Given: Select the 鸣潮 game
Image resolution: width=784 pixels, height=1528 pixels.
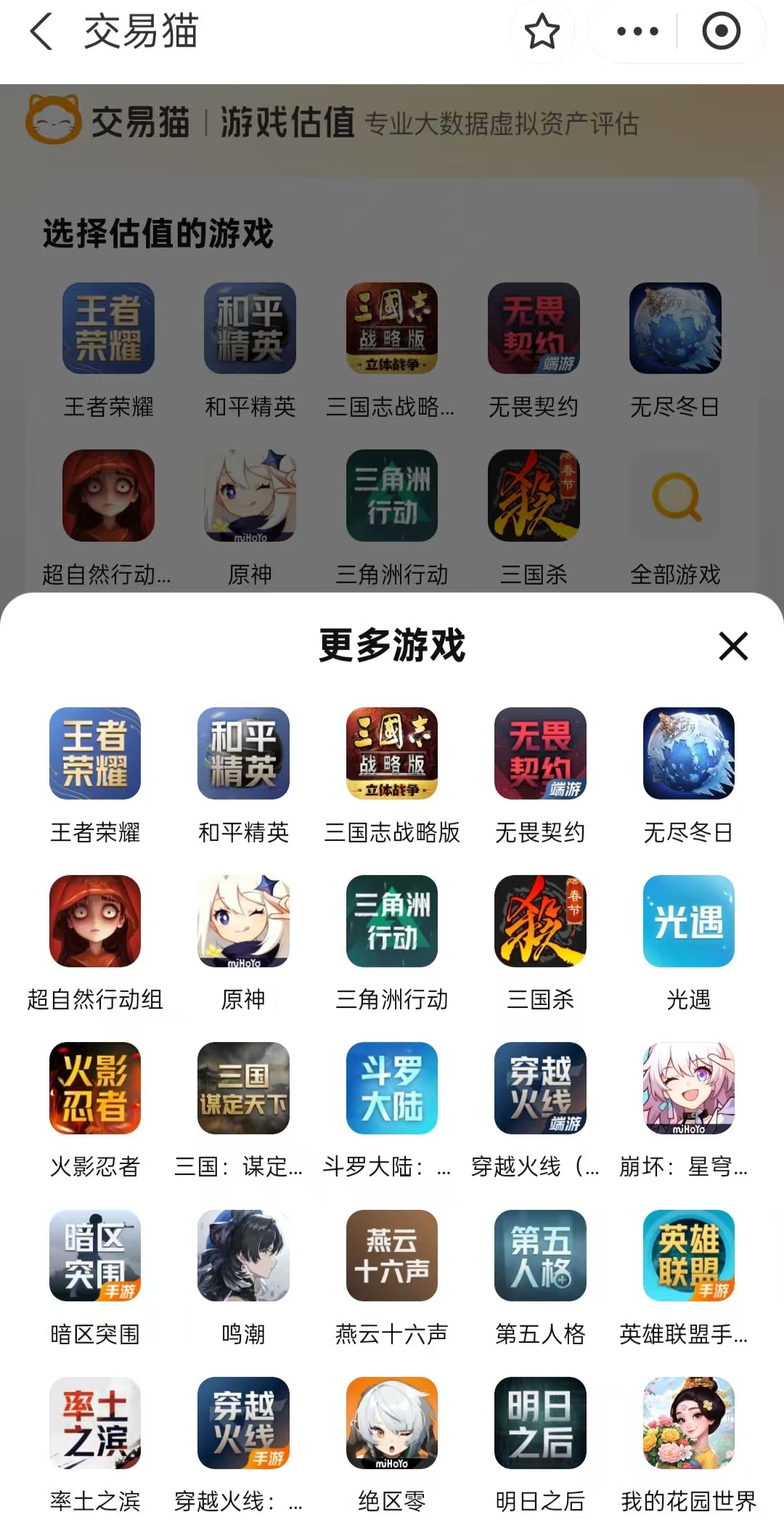Looking at the screenshot, I should [243, 1256].
